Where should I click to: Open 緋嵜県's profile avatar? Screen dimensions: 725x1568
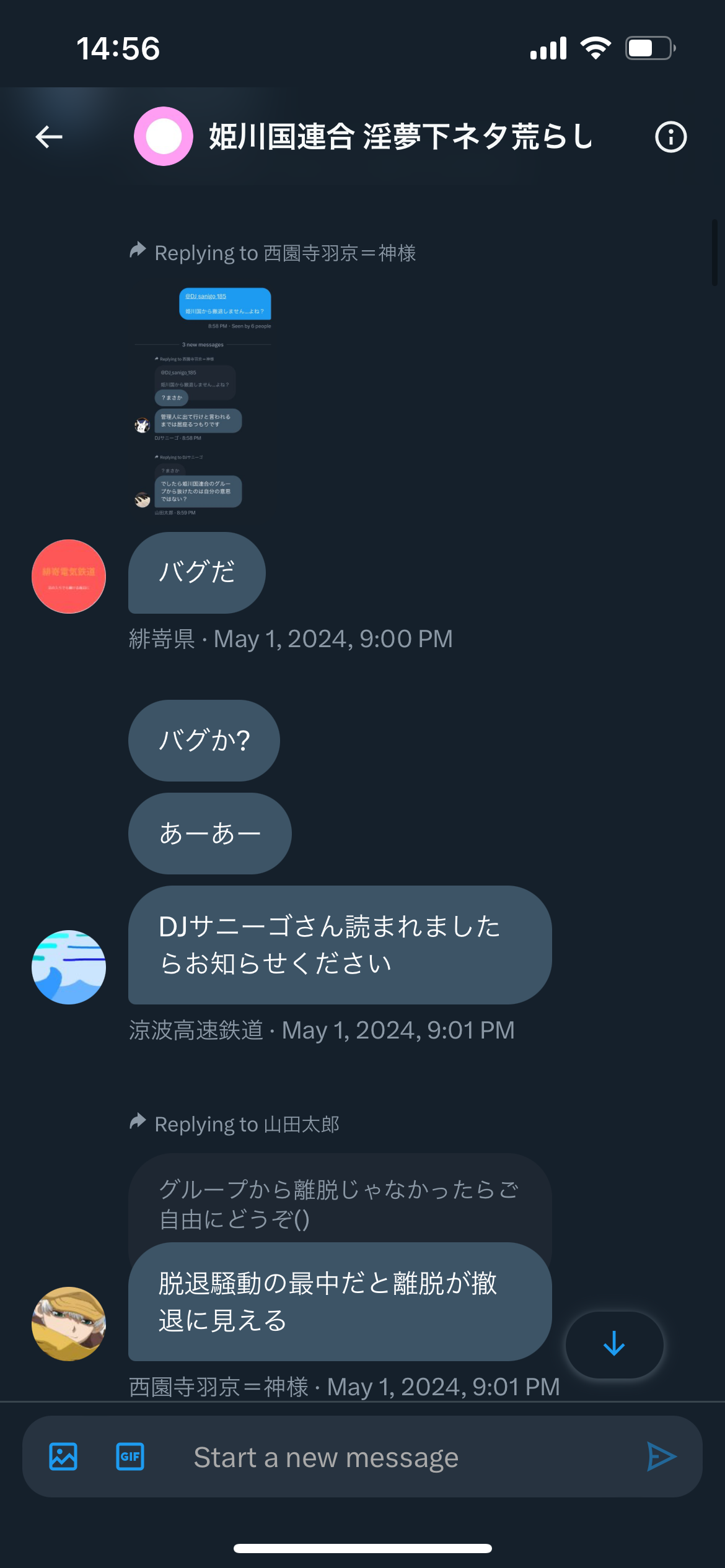69,577
